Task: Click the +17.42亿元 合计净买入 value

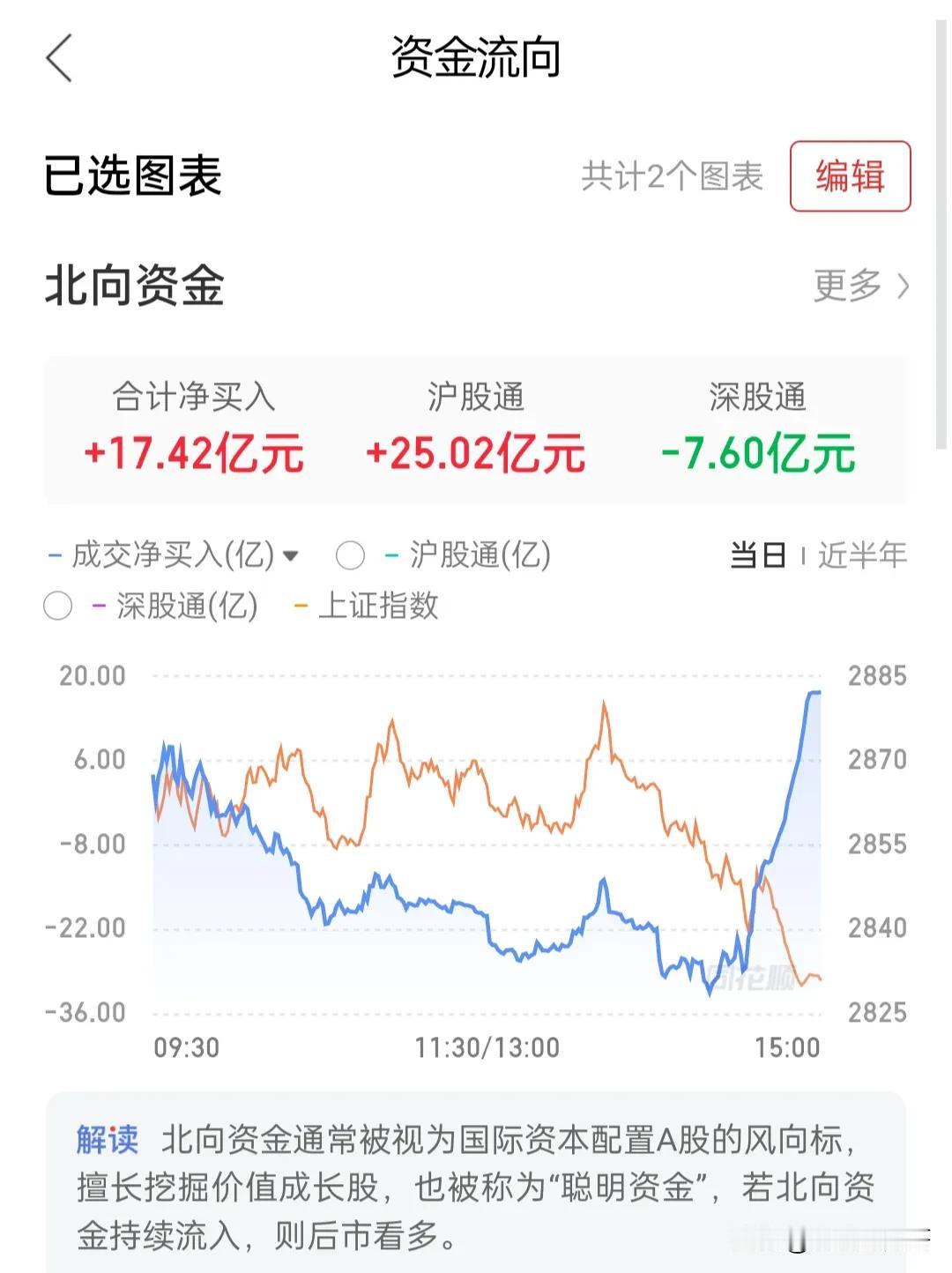Action: pyautogui.click(x=196, y=451)
